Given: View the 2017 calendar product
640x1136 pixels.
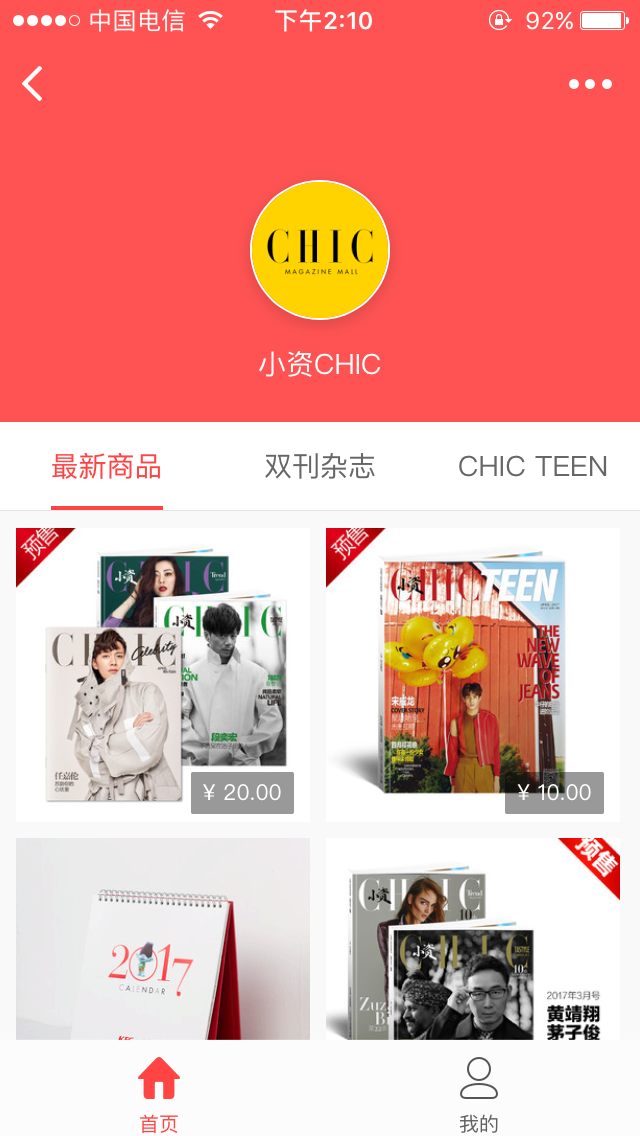Looking at the screenshot, I should click(x=163, y=938).
